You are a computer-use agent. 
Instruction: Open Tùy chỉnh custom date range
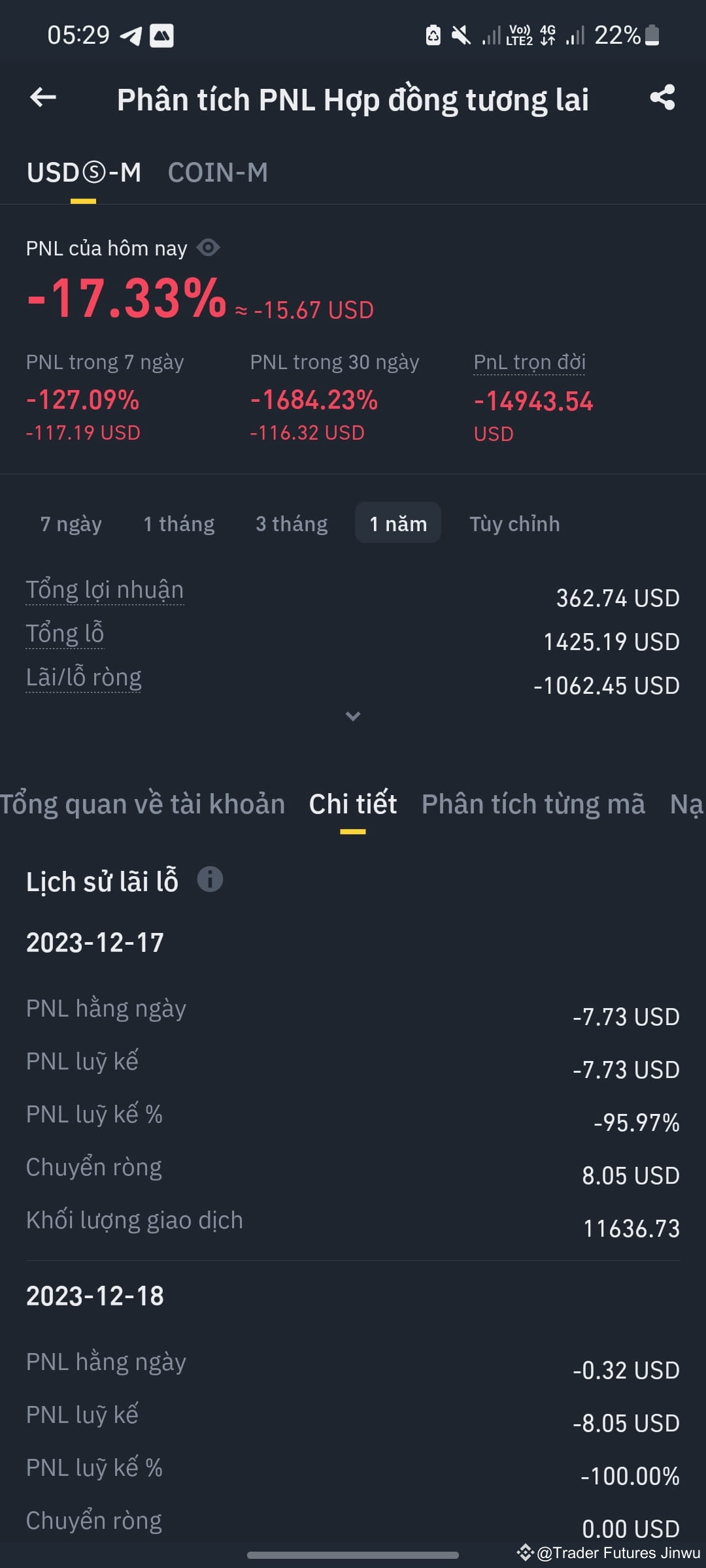click(514, 523)
